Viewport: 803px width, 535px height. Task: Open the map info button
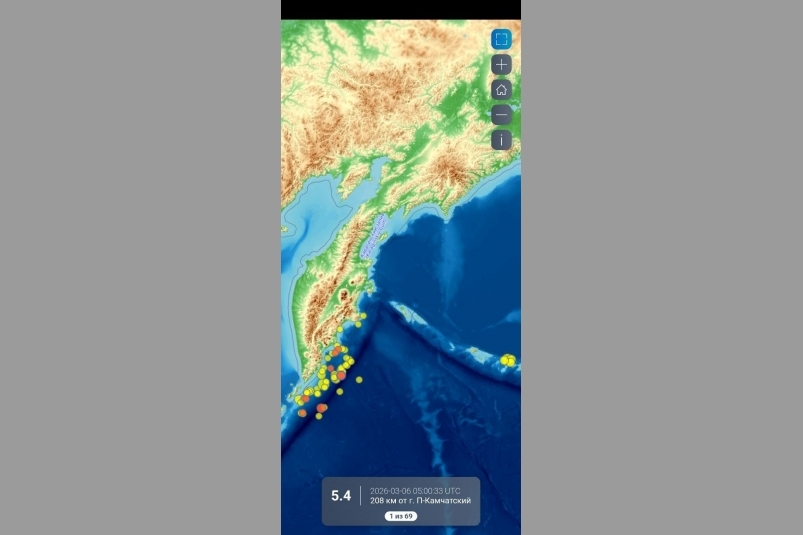coord(501,140)
